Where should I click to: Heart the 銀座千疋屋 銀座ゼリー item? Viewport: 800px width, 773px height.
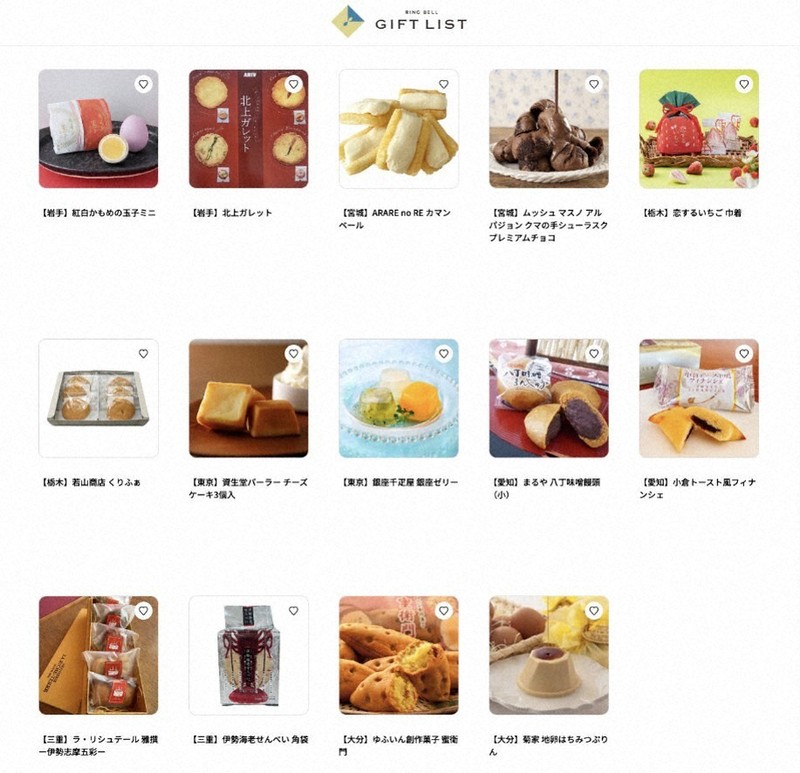(x=443, y=354)
